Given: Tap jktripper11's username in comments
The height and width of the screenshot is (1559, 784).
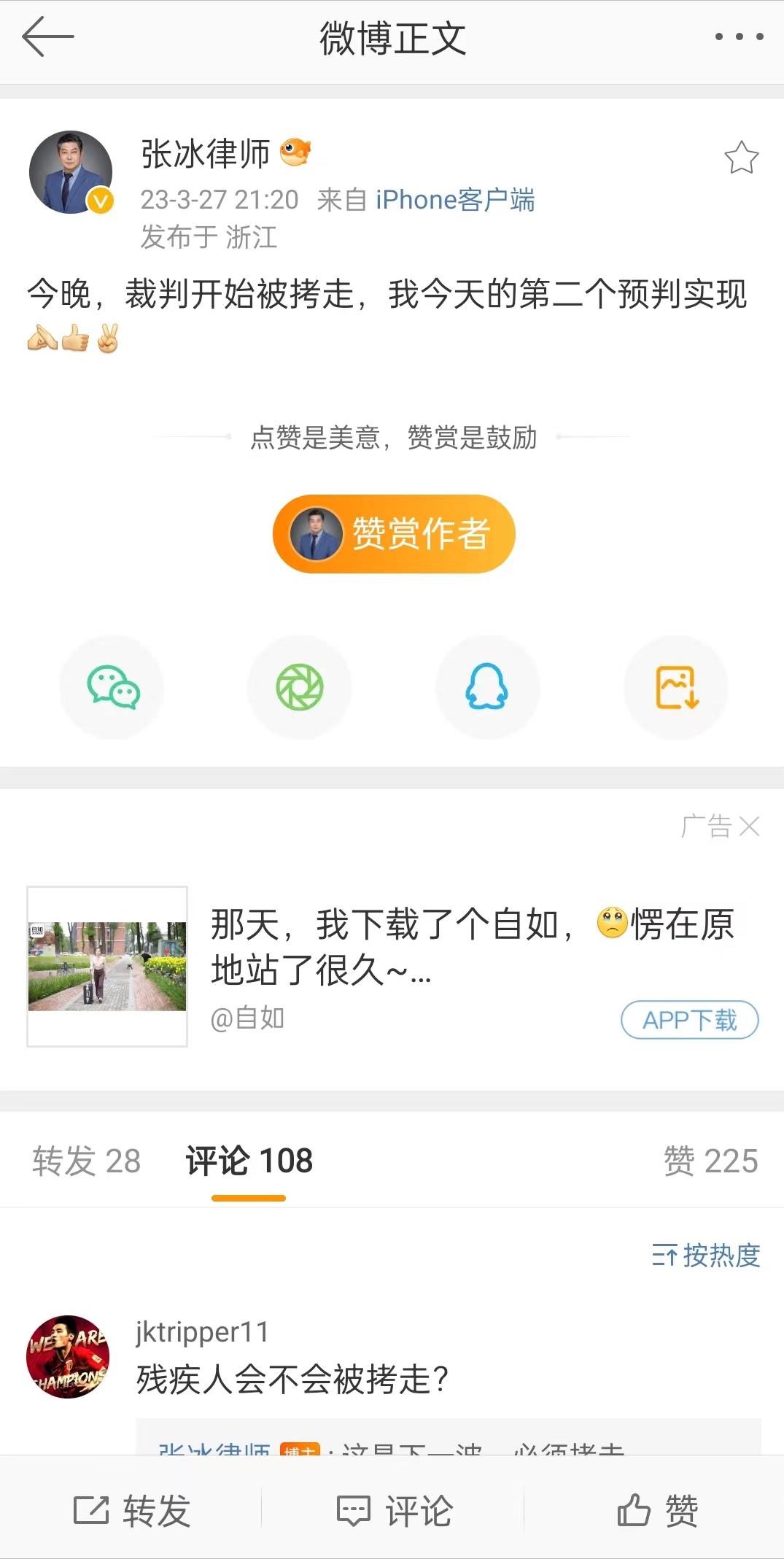Looking at the screenshot, I should point(200,1331).
